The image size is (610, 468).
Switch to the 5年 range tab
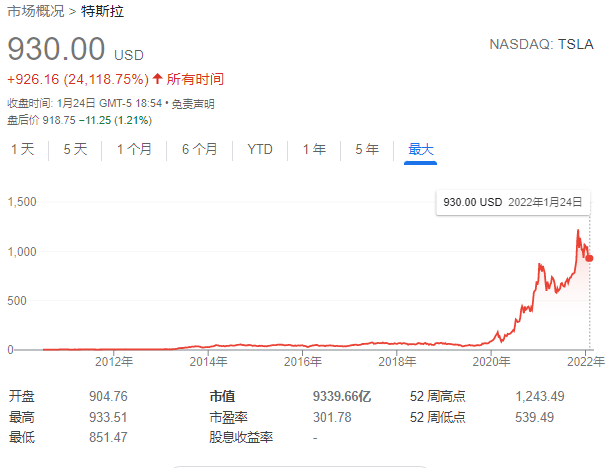point(367,150)
